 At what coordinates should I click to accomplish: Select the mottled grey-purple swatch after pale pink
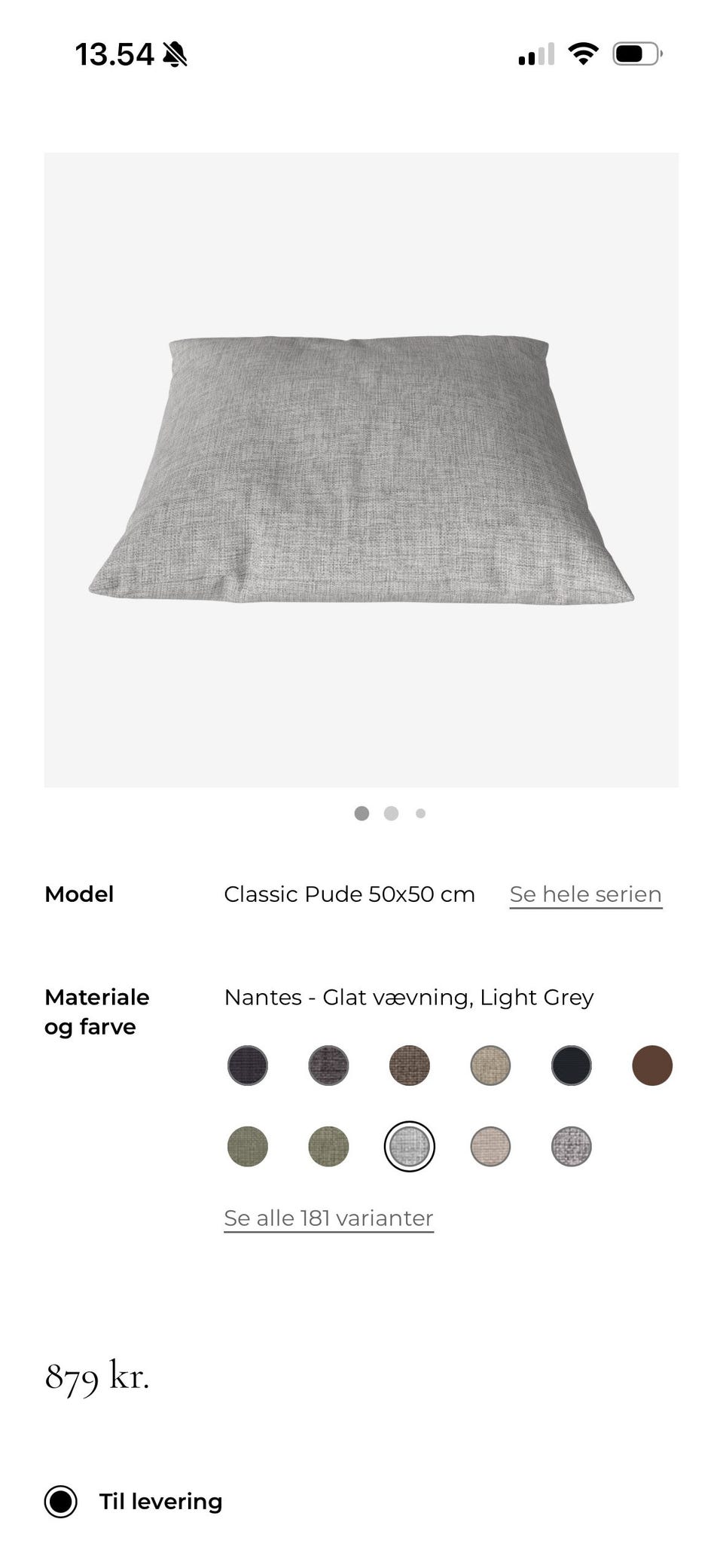tap(571, 1147)
